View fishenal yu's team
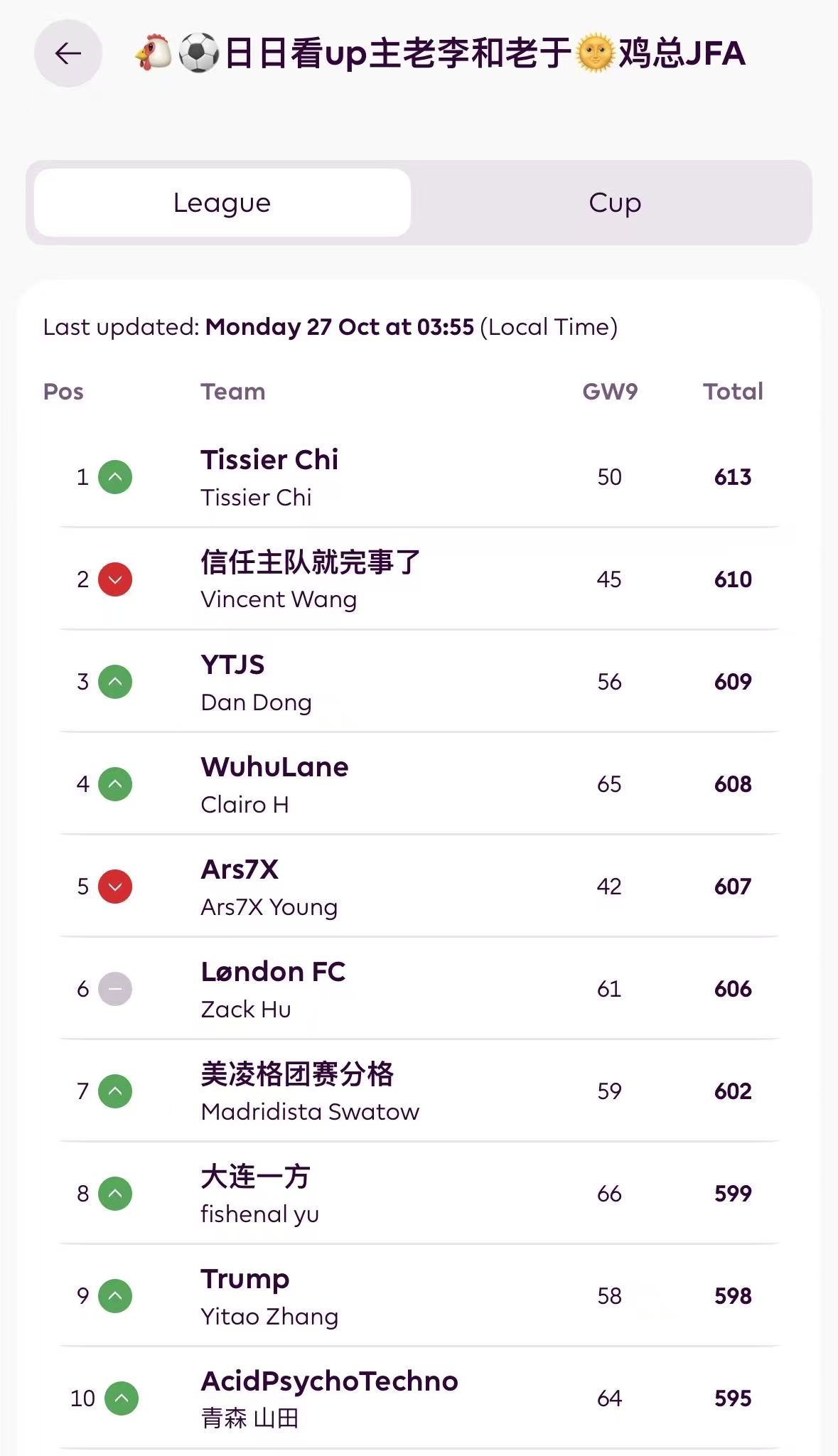The height and width of the screenshot is (1456, 838). (x=259, y=1194)
